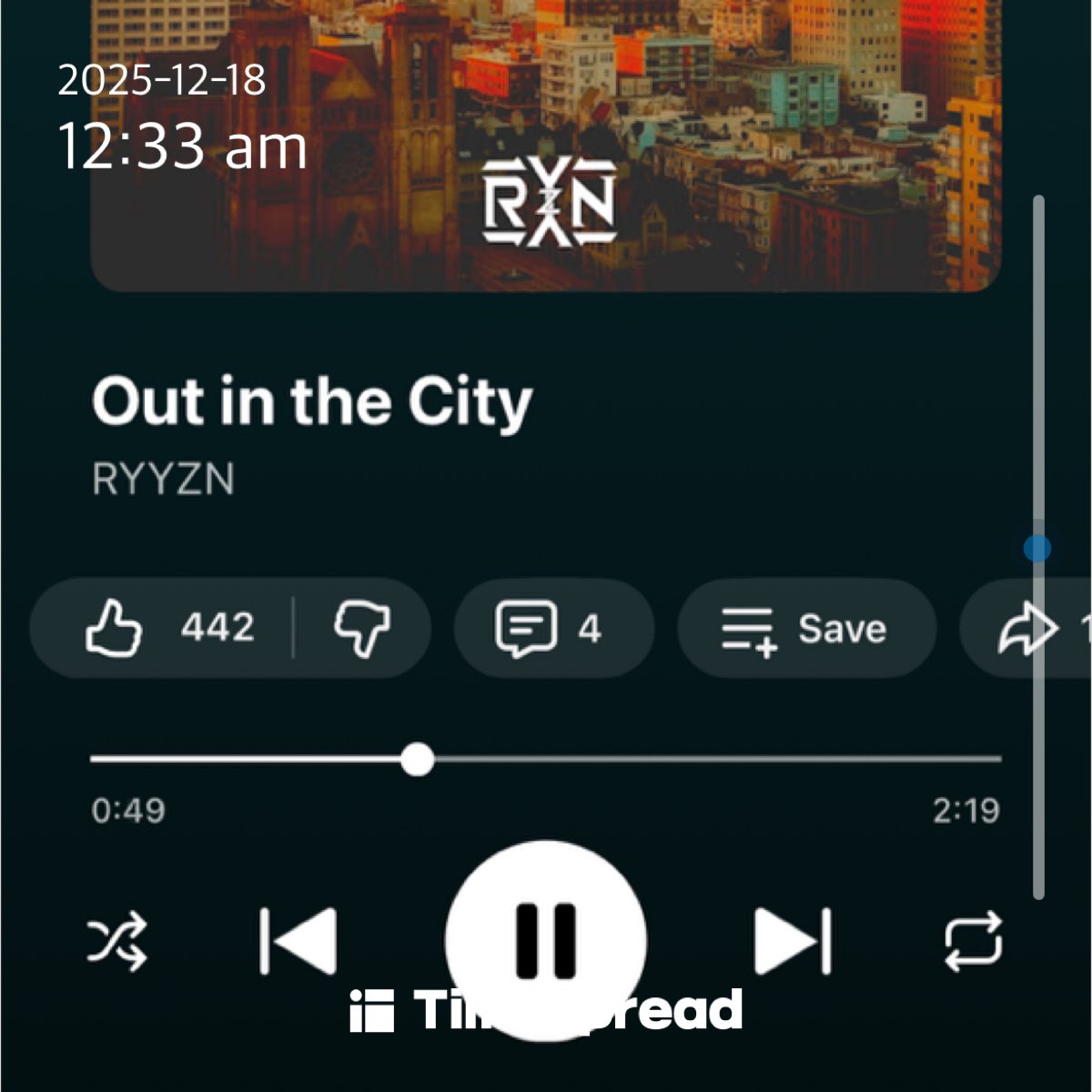Toggle repeat mode
The width and height of the screenshot is (1092, 1092).
[x=973, y=941]
